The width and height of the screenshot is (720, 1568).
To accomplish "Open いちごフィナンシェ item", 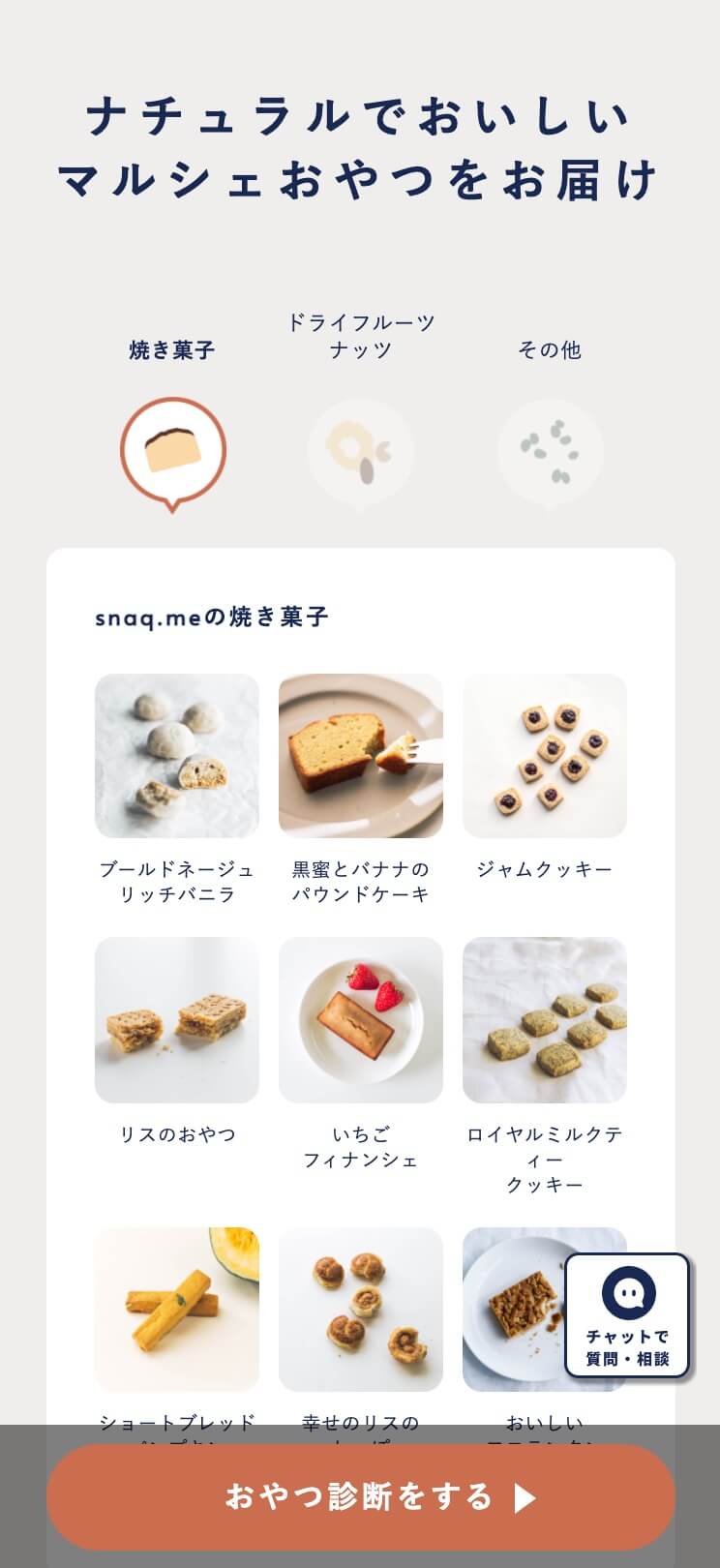I will click(x=360, y=1019).
